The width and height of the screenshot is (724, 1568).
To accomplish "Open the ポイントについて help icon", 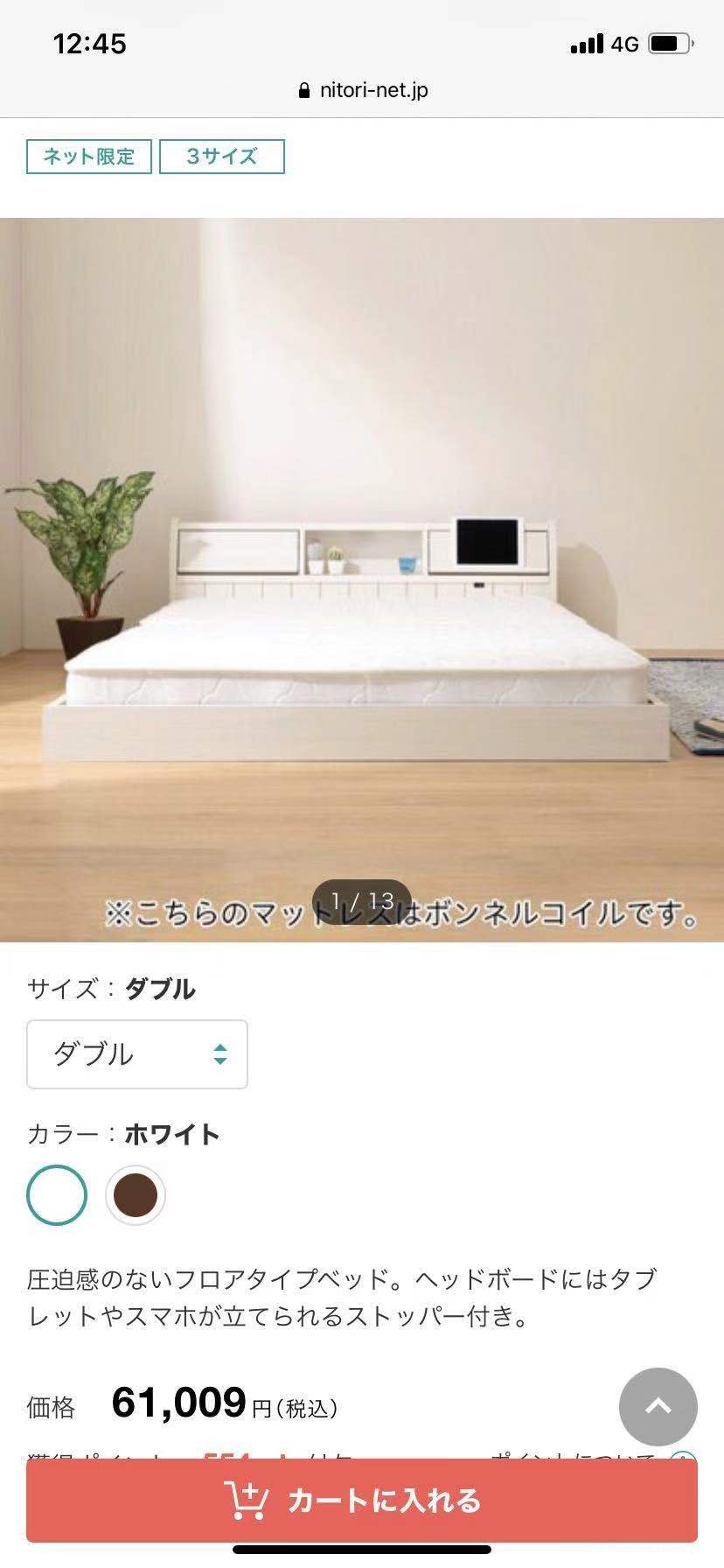I will tap(681, 1456).
